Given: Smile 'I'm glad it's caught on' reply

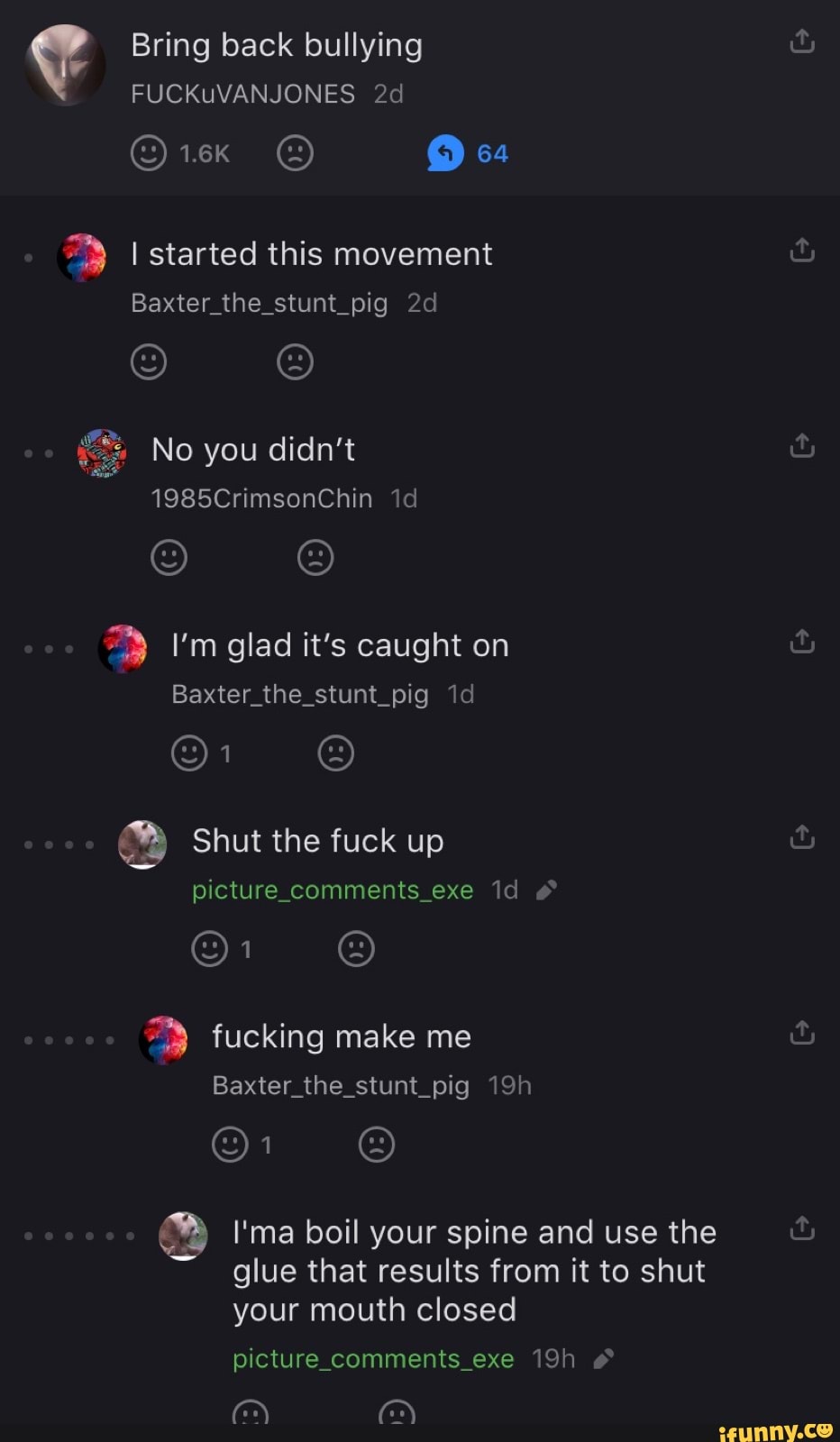Looking at the screenshot, I should click(x=189, y=753).
